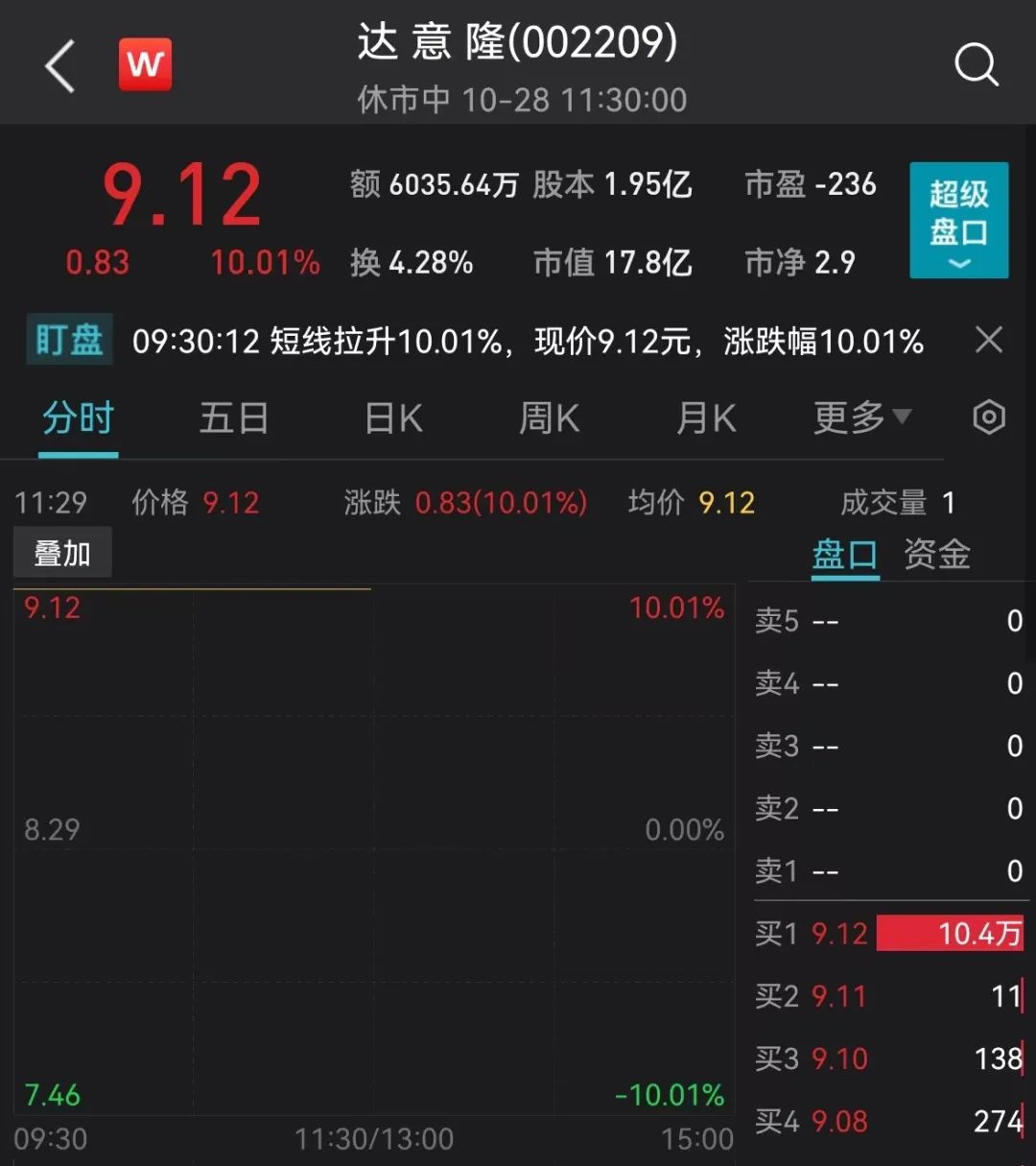
Task: Switch to the 五日 chart tab
Action: (233, 418)
